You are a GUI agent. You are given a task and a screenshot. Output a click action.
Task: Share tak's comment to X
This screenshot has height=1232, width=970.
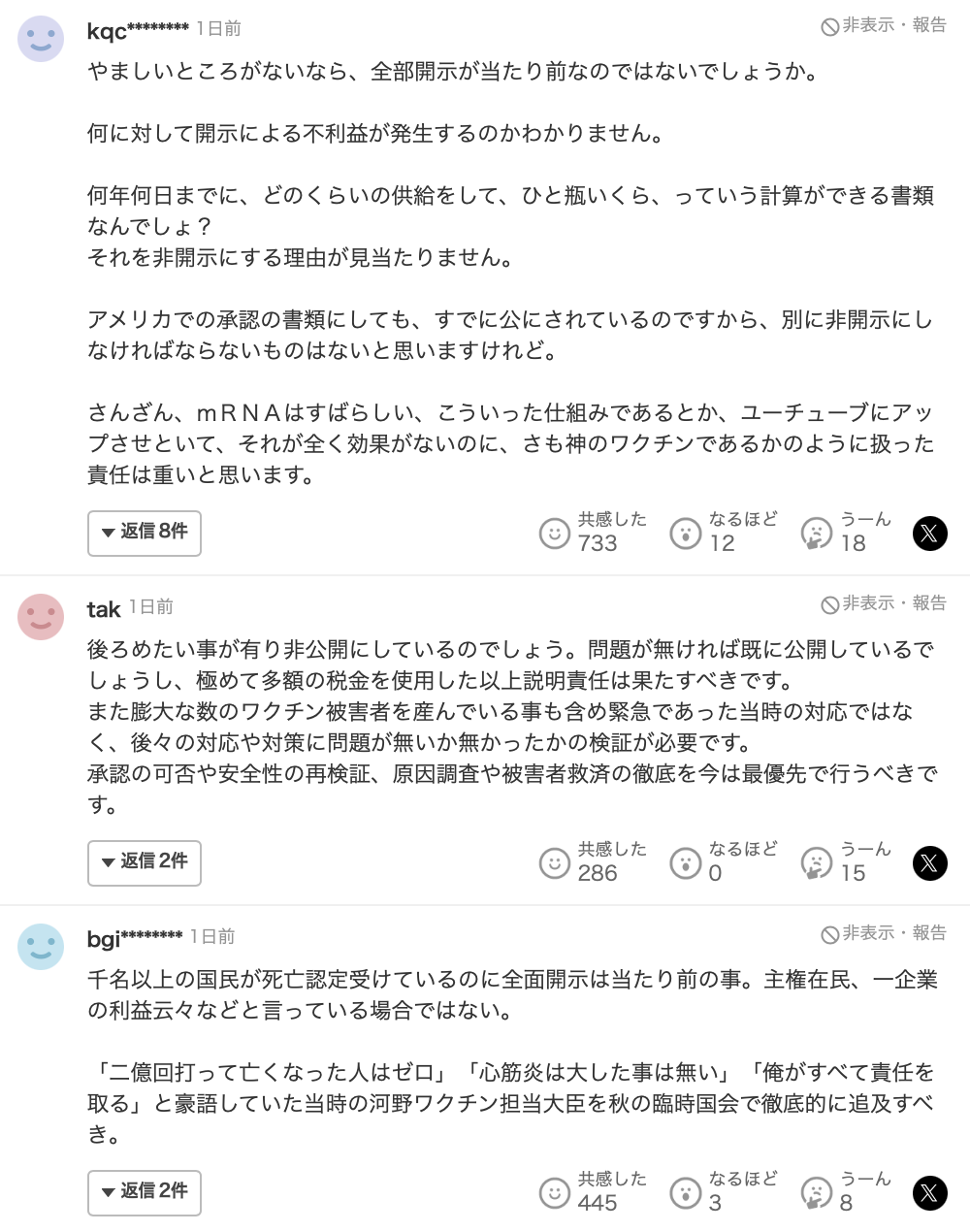pos(929,862)
